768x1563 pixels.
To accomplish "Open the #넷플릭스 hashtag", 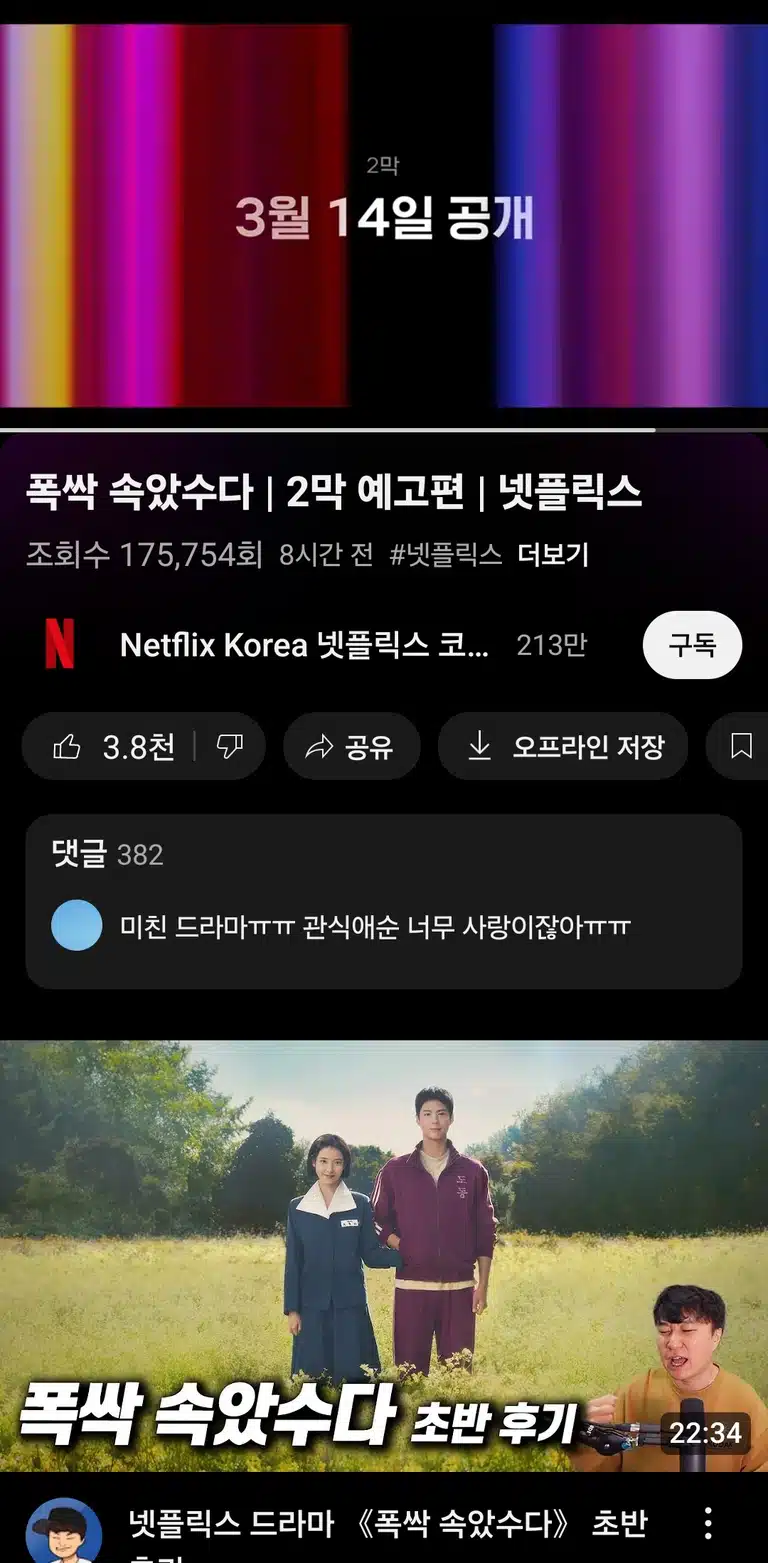I will click(446, 555).
